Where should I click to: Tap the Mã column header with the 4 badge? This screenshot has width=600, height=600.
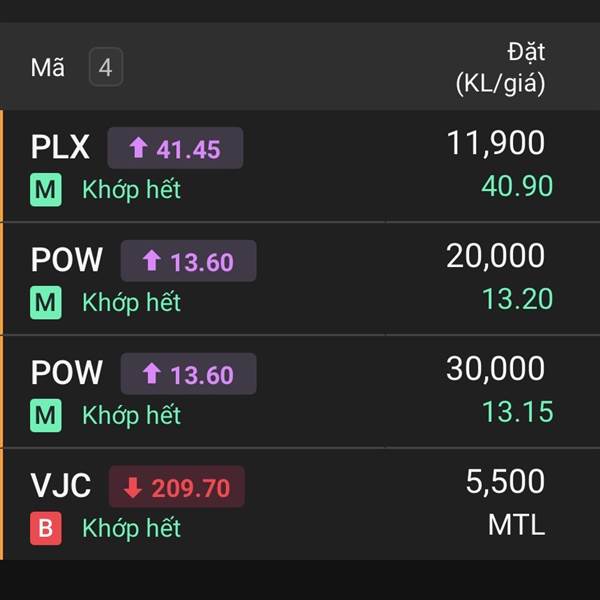(x=77, y=67)
